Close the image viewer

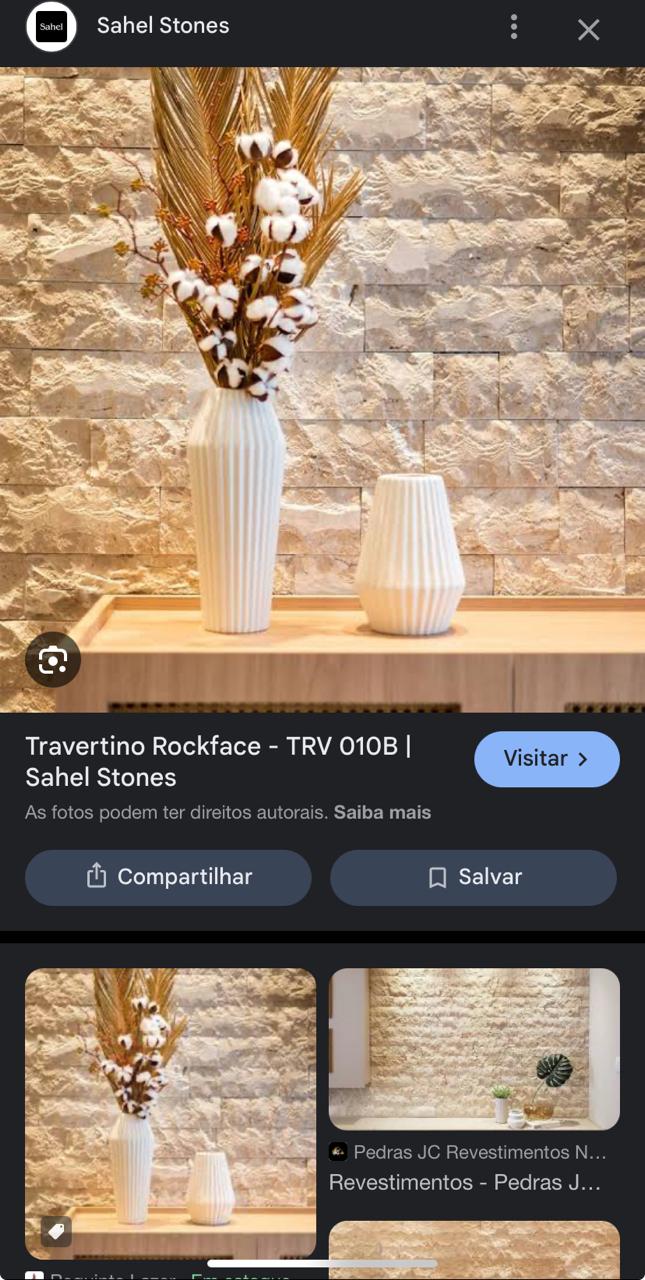[588, 29]
